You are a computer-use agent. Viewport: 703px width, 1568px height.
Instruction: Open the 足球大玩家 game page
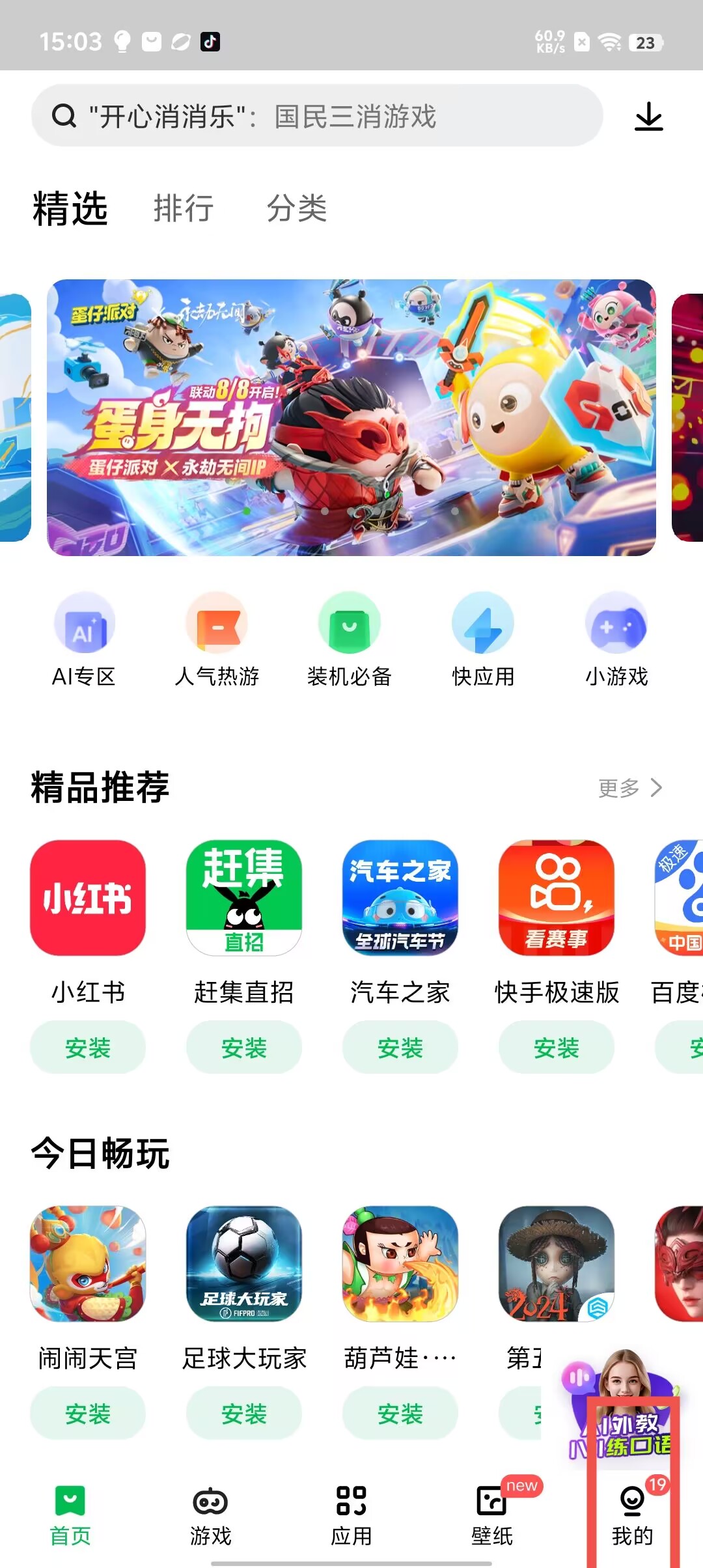point(244,1265)
